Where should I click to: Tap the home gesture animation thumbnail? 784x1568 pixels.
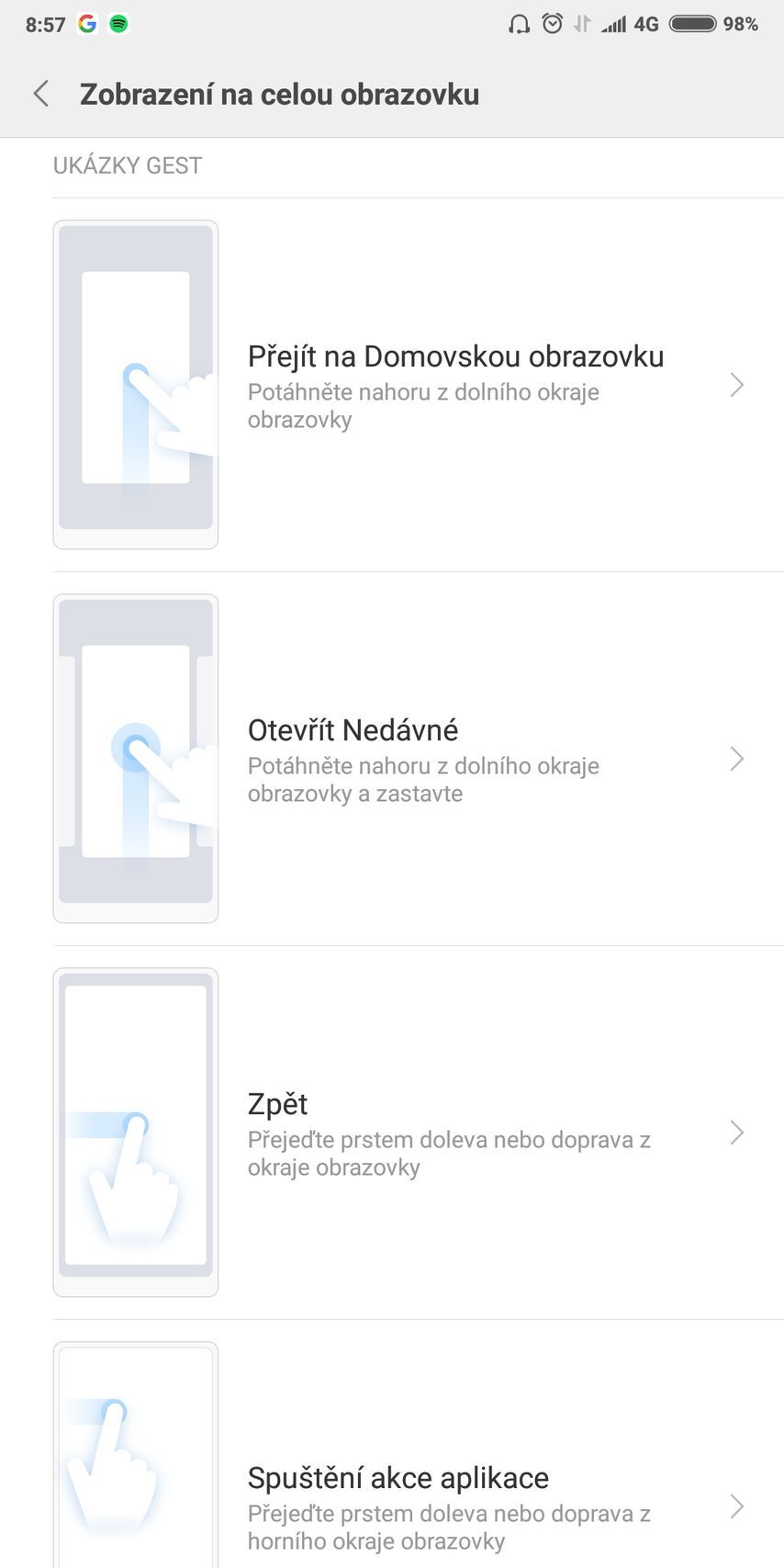tap(135, 384)
